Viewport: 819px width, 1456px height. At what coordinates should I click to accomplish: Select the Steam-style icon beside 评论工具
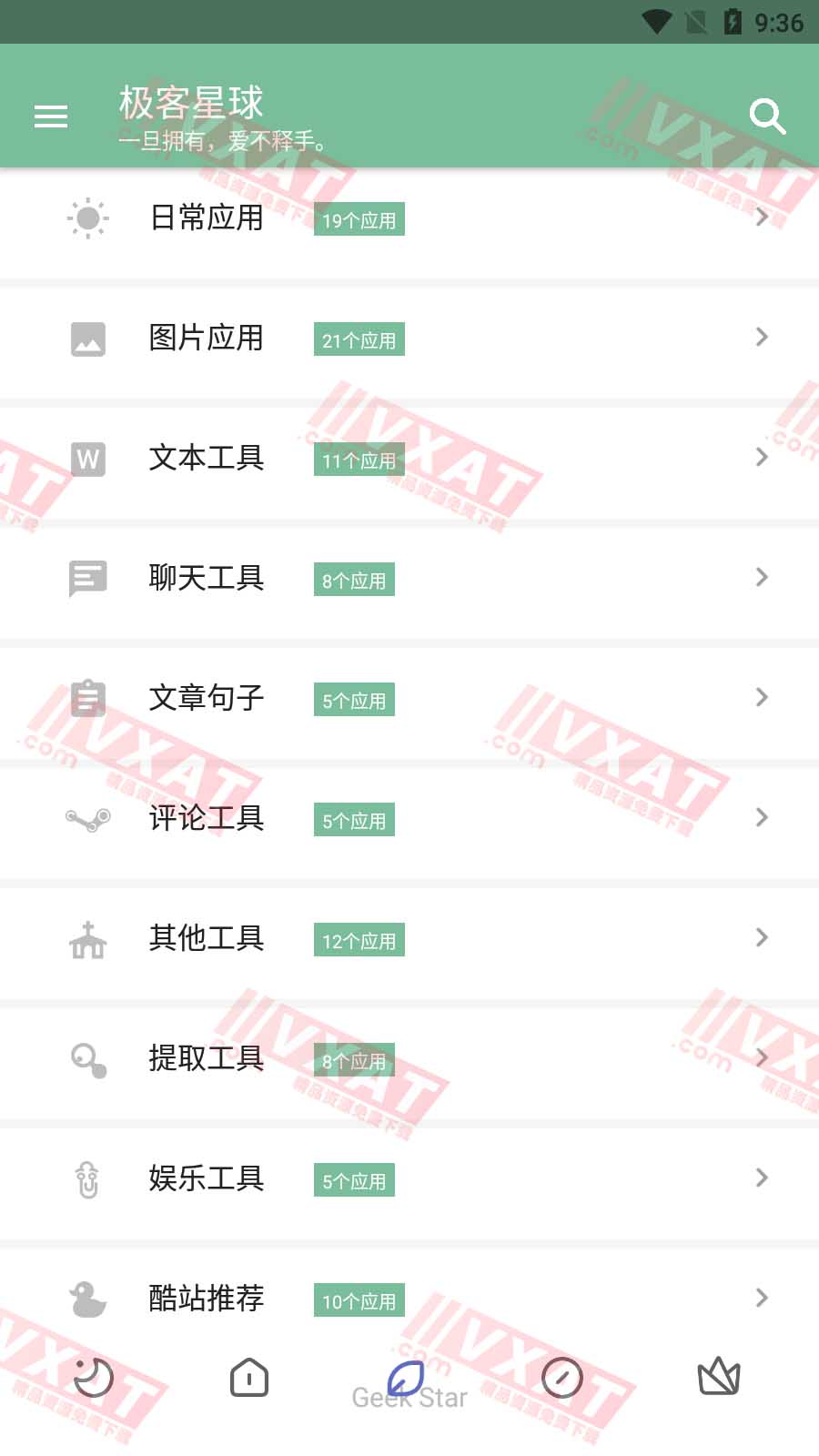point(86,818)
